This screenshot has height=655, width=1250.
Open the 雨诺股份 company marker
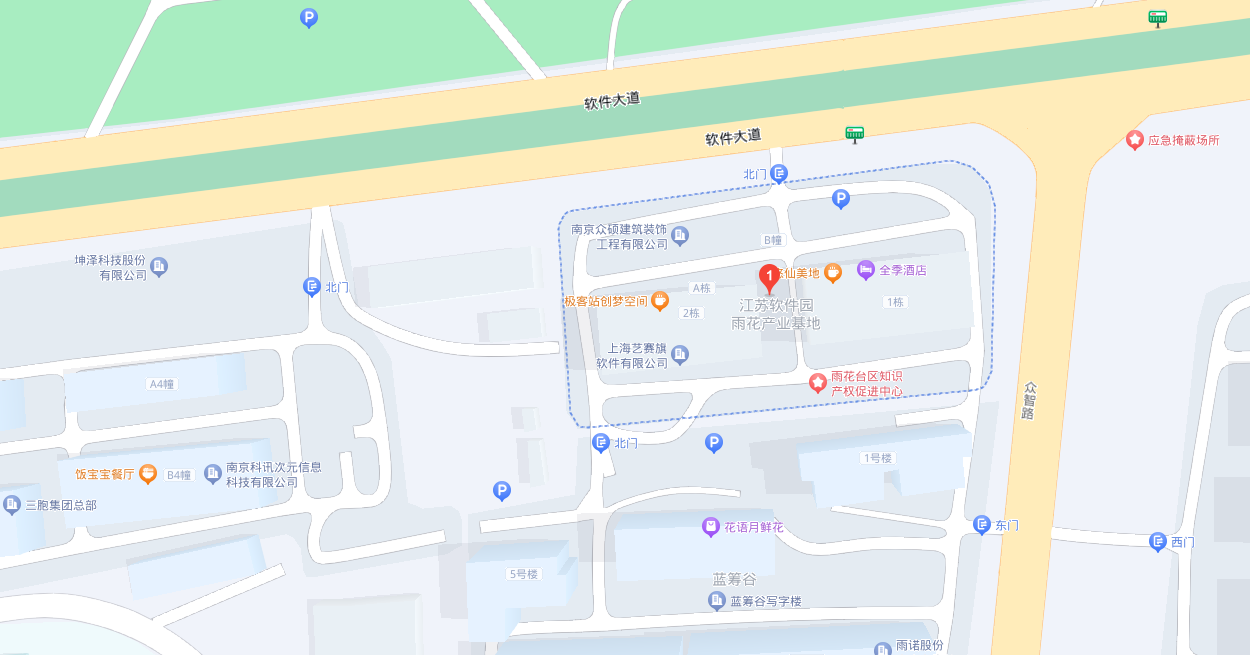[x=882, y=648]
